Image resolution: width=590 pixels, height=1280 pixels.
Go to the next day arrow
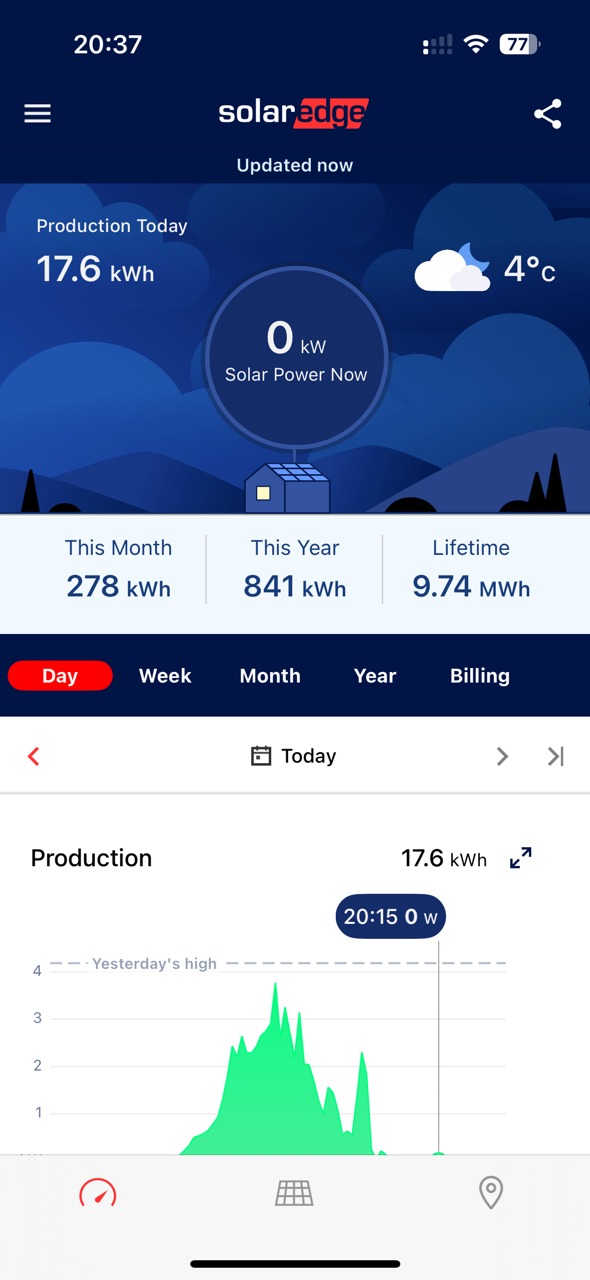click(502, 756)
